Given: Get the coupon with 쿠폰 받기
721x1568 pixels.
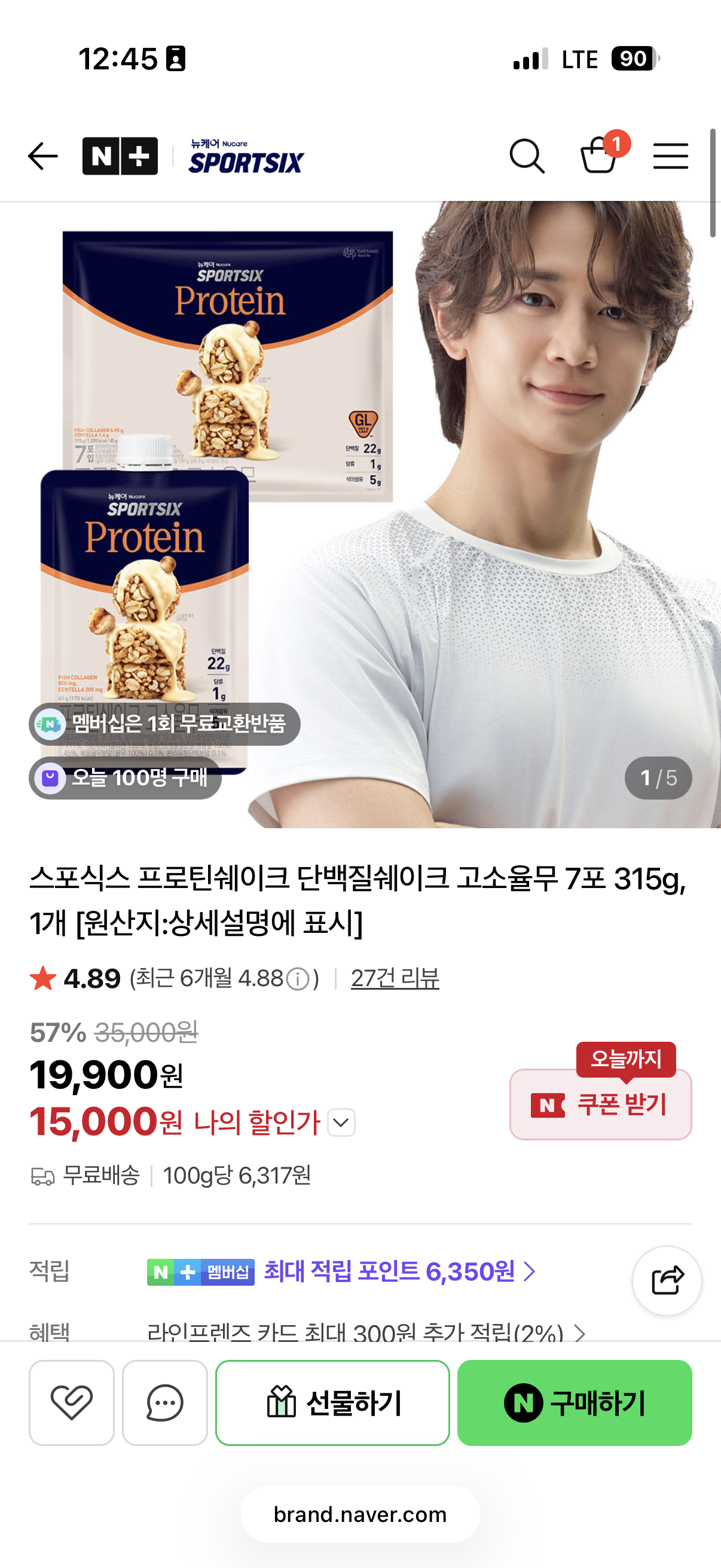Looking at the screenshot, I should coord(600,1104).
